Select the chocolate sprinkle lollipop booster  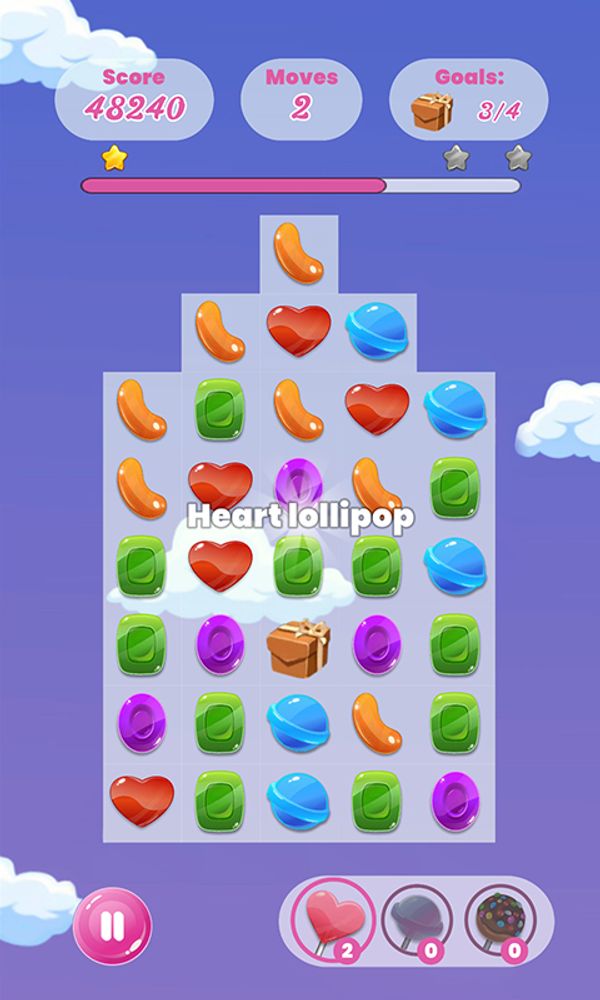tap(498, 920)
